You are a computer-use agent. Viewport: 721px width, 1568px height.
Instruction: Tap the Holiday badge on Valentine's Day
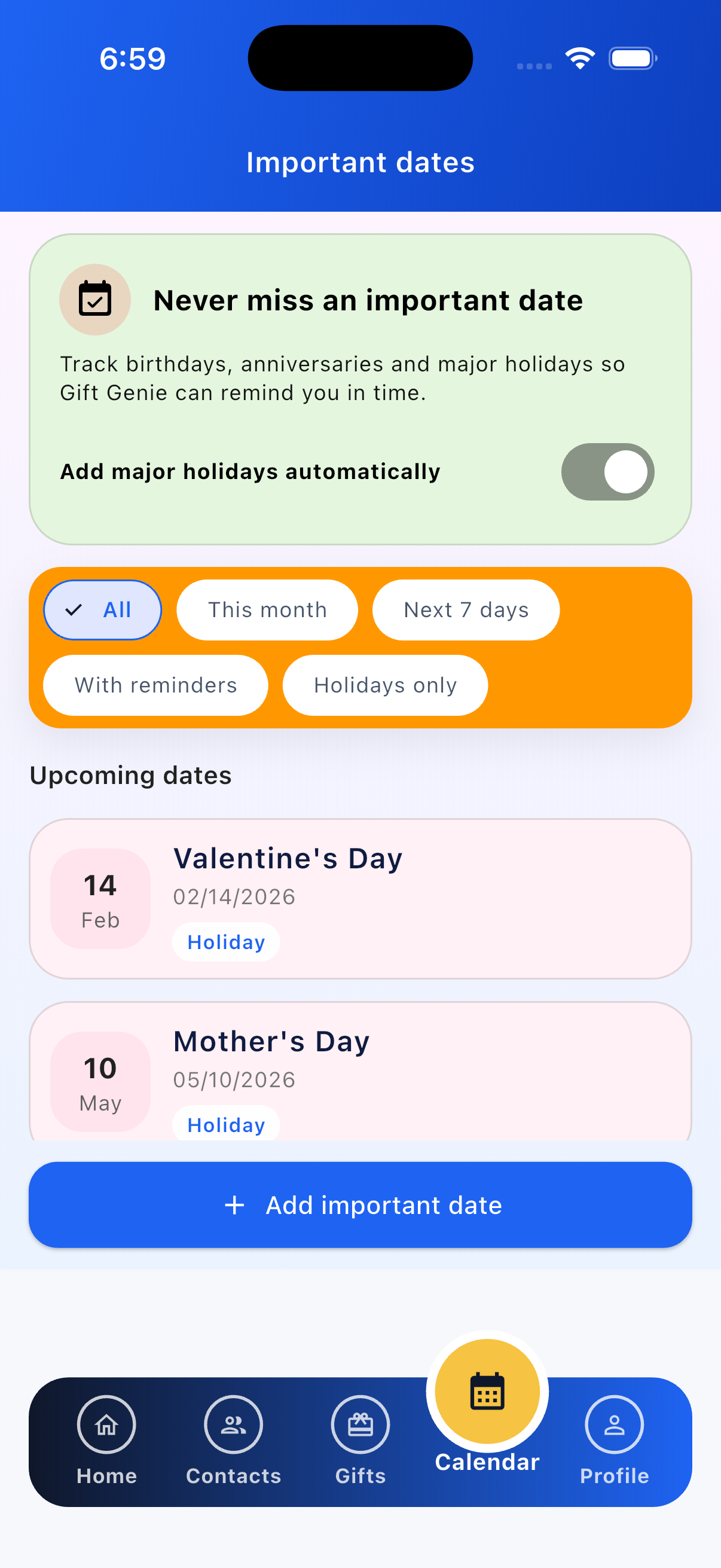pos(226,942)
